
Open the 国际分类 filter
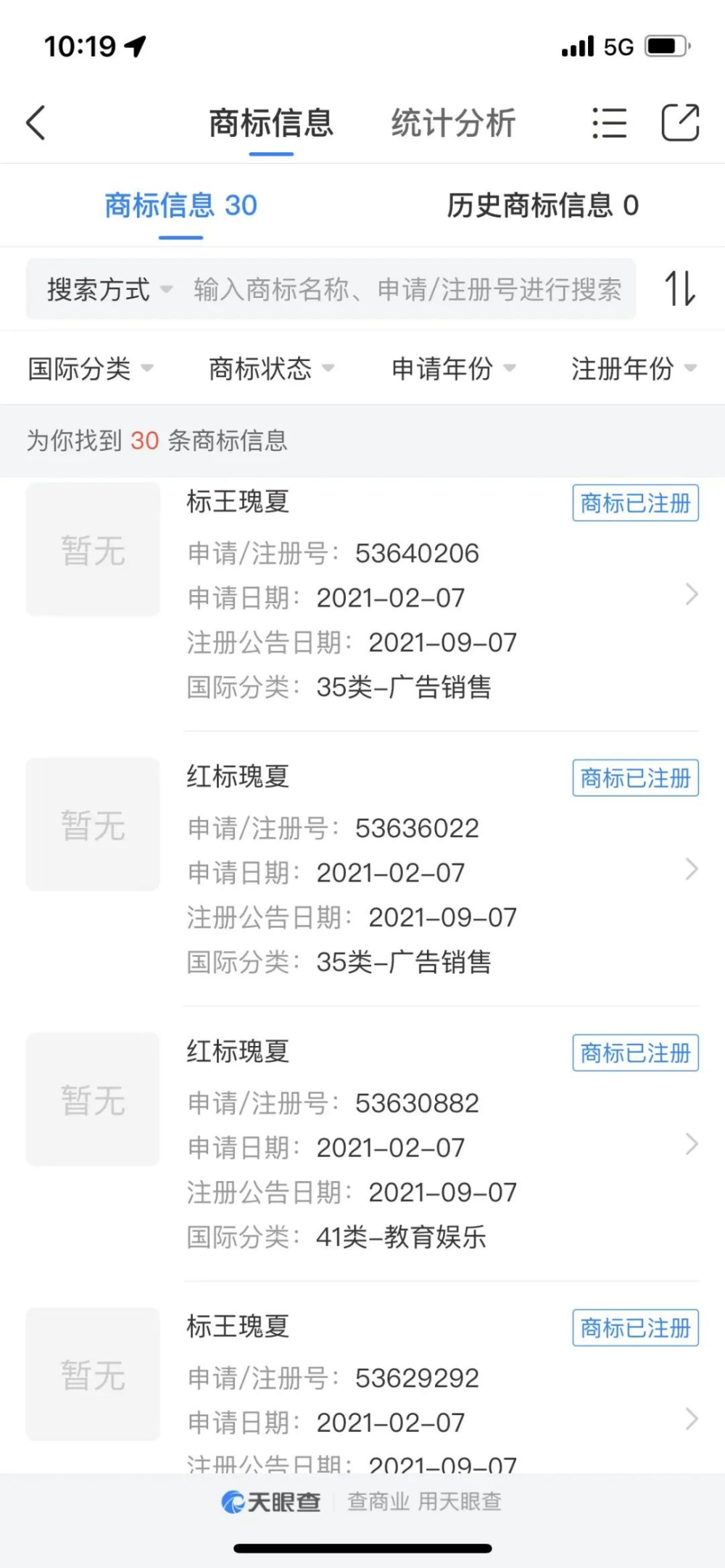coord(91,368)
